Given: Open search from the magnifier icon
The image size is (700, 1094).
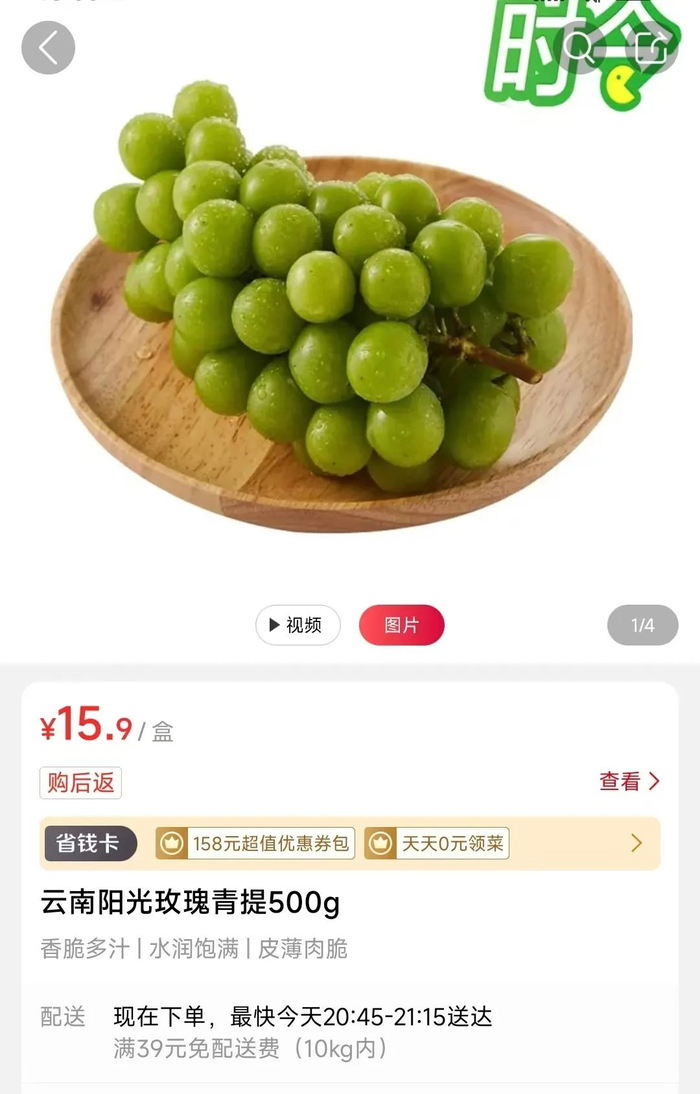Looking at the screenshot, I should [580, 47].
